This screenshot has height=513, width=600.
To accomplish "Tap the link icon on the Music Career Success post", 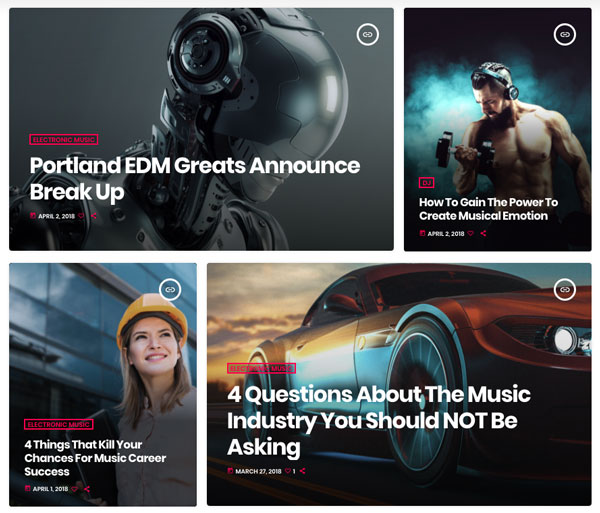I will 170,289.
